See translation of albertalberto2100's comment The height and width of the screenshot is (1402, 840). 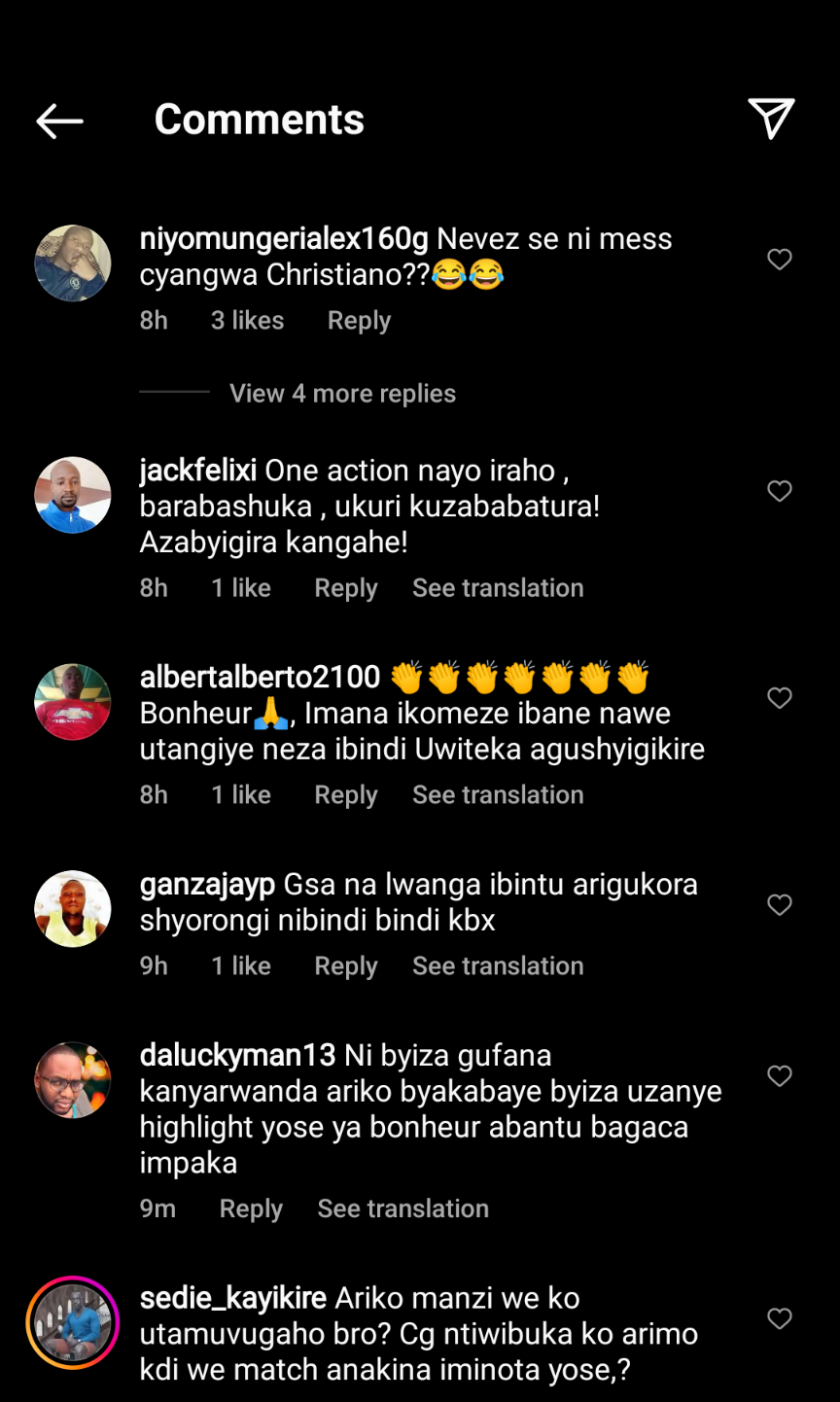[498, 795]
